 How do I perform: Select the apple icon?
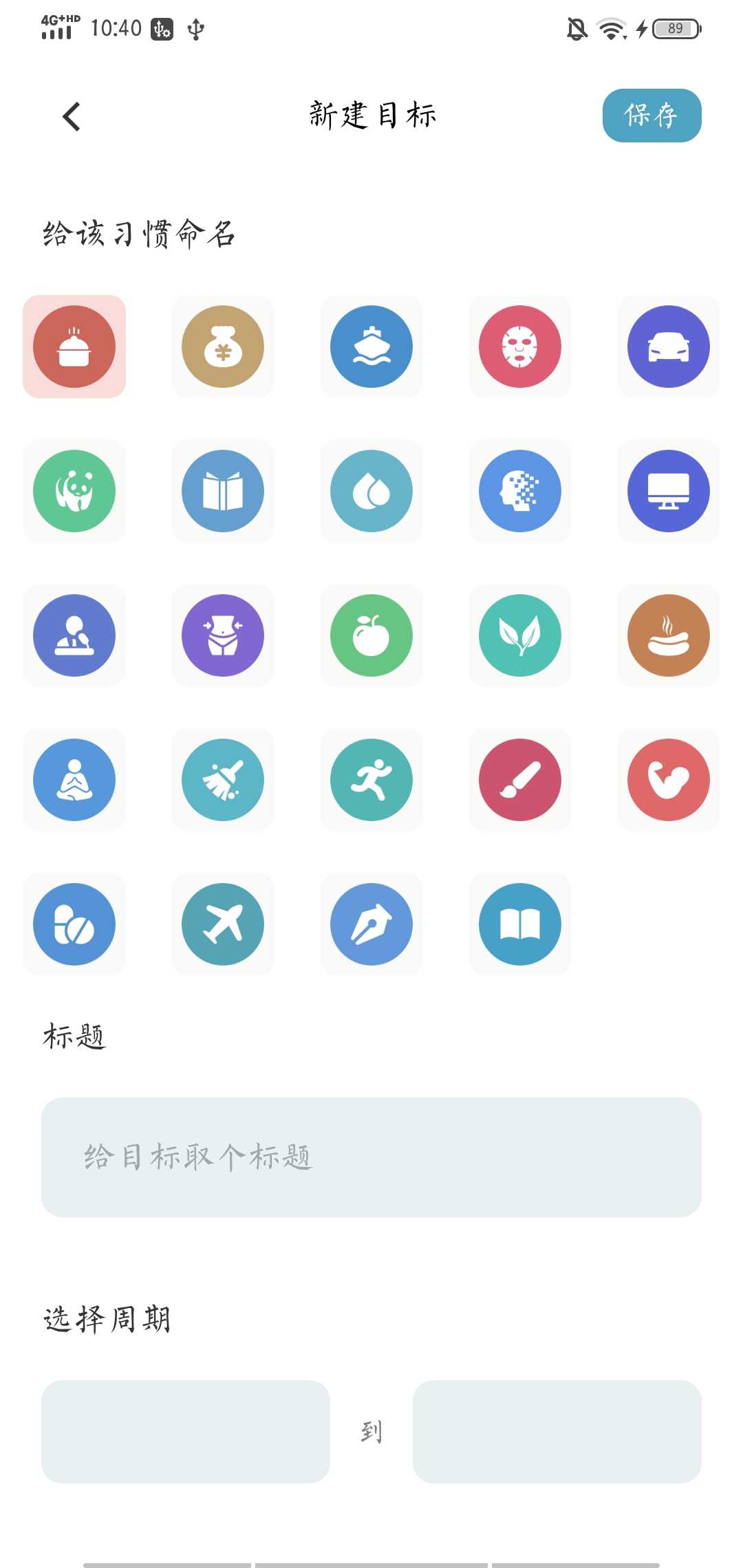coord(371,635)
